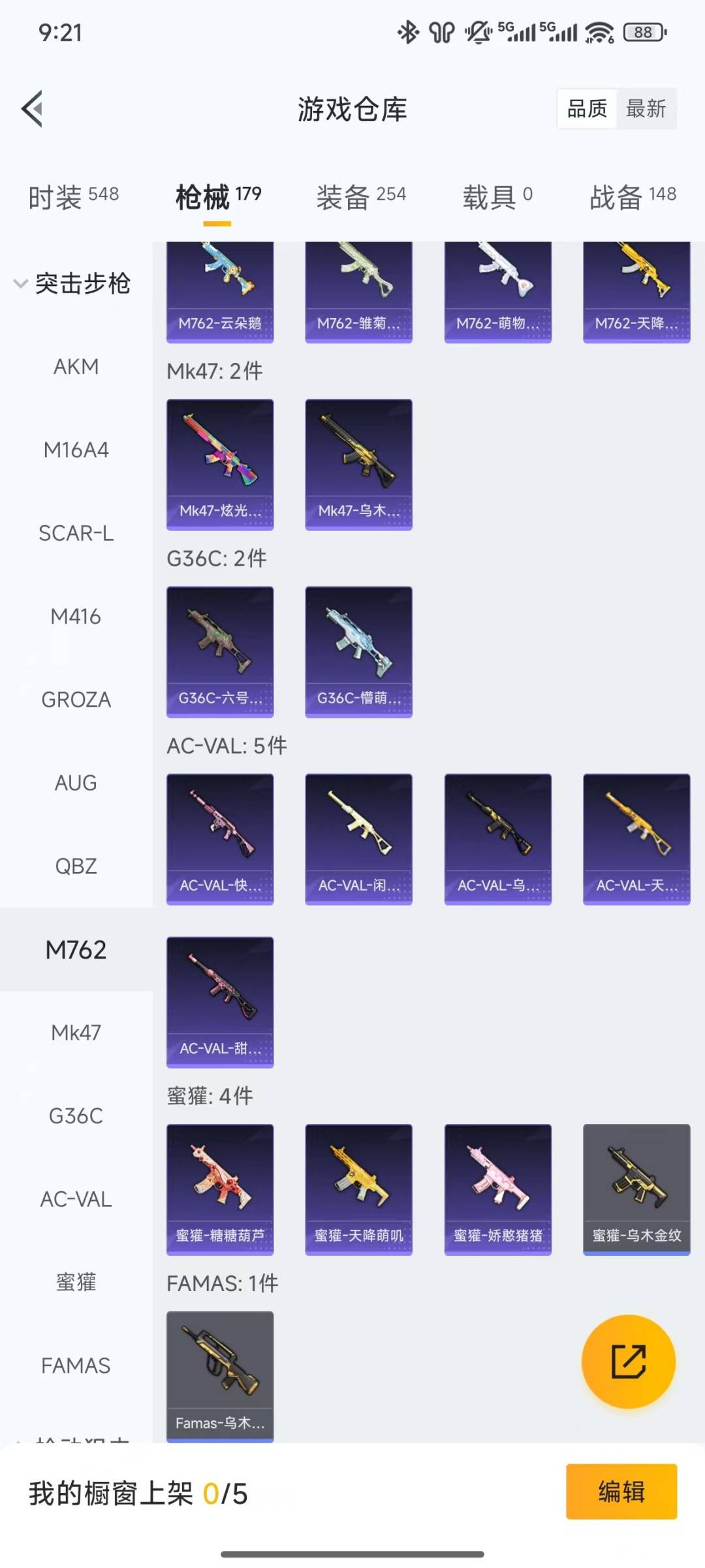Viewport: 705px width, 1568px height.
Task: Sort items by 品质
Action: point(587,108)
